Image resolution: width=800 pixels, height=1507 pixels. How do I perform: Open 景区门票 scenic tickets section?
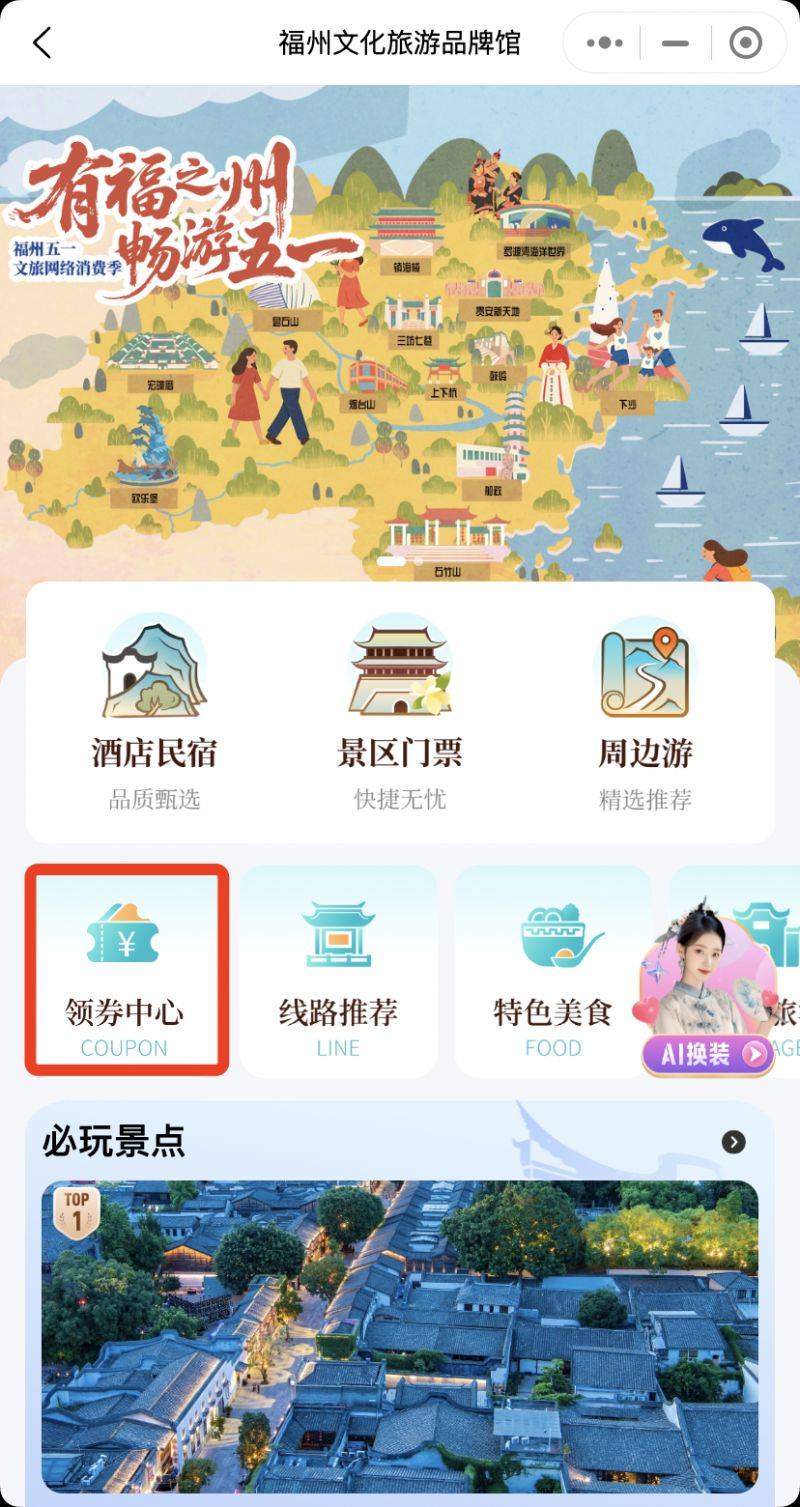tap(400, 712)
